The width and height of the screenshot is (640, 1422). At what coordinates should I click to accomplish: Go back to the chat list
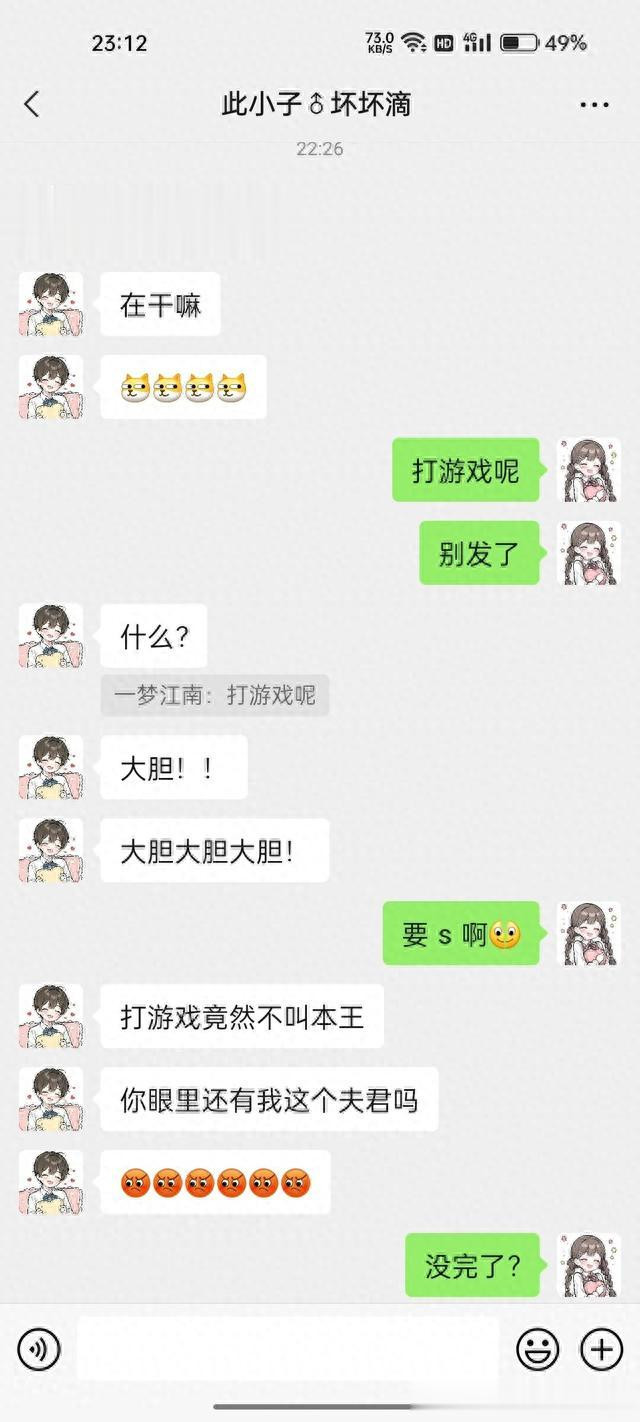tap(32, 104)
